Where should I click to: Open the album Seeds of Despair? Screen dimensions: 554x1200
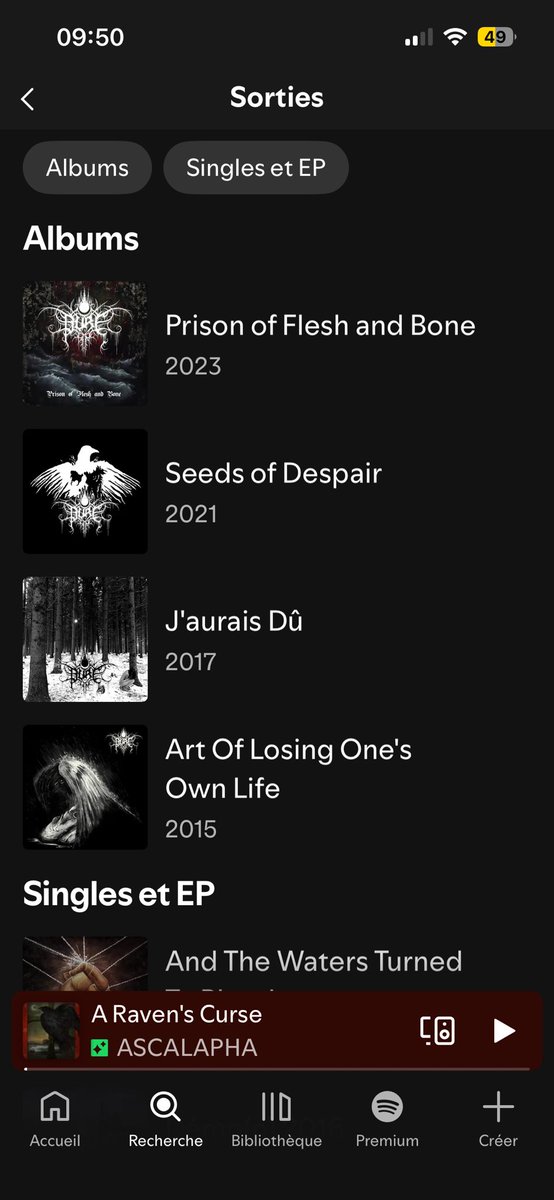[277, 492]
